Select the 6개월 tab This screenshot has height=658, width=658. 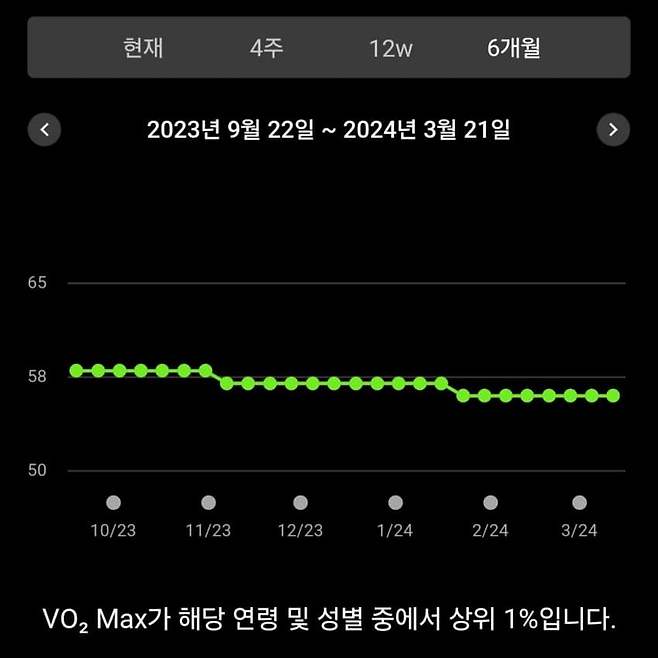[x=515, y=47]
